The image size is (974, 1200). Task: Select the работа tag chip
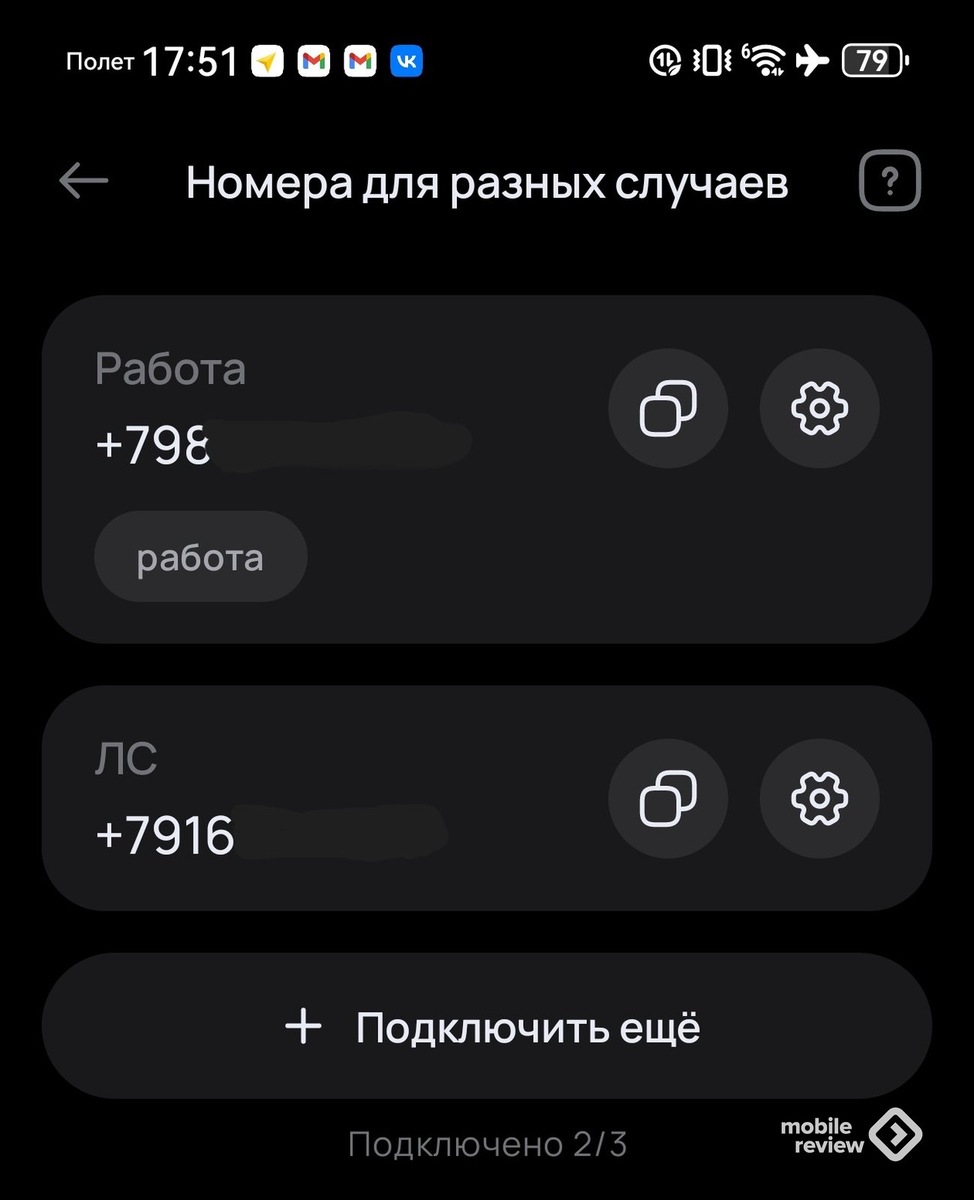click(x=200, y=557)
